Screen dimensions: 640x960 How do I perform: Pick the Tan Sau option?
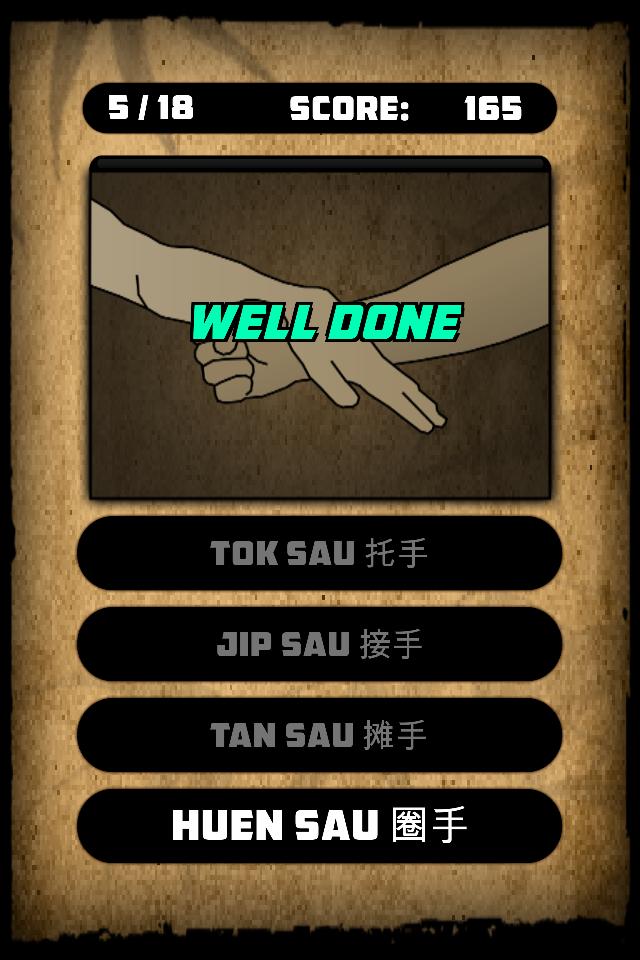pos(319,735)
